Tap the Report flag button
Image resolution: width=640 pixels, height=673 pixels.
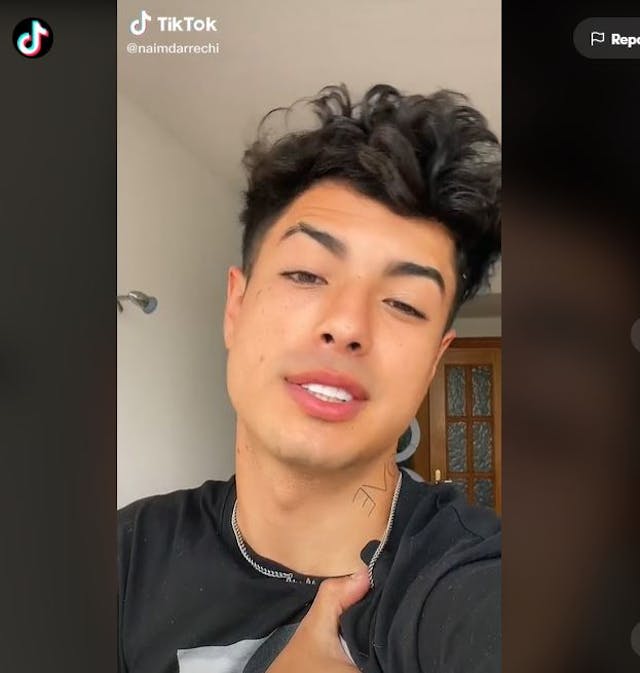[612, 39]
